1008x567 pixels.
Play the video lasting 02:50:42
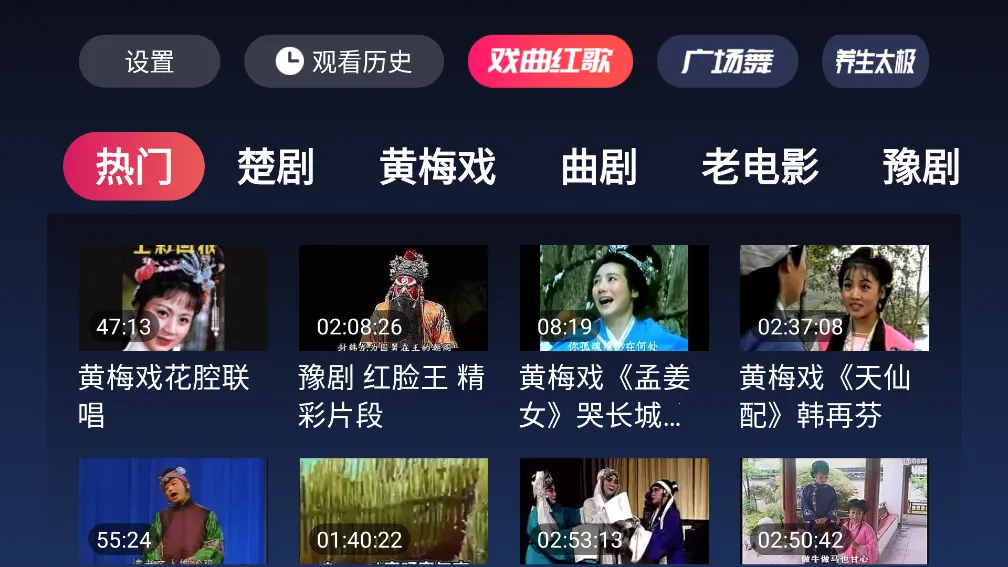pyautogui.click(x=834, y=510)
